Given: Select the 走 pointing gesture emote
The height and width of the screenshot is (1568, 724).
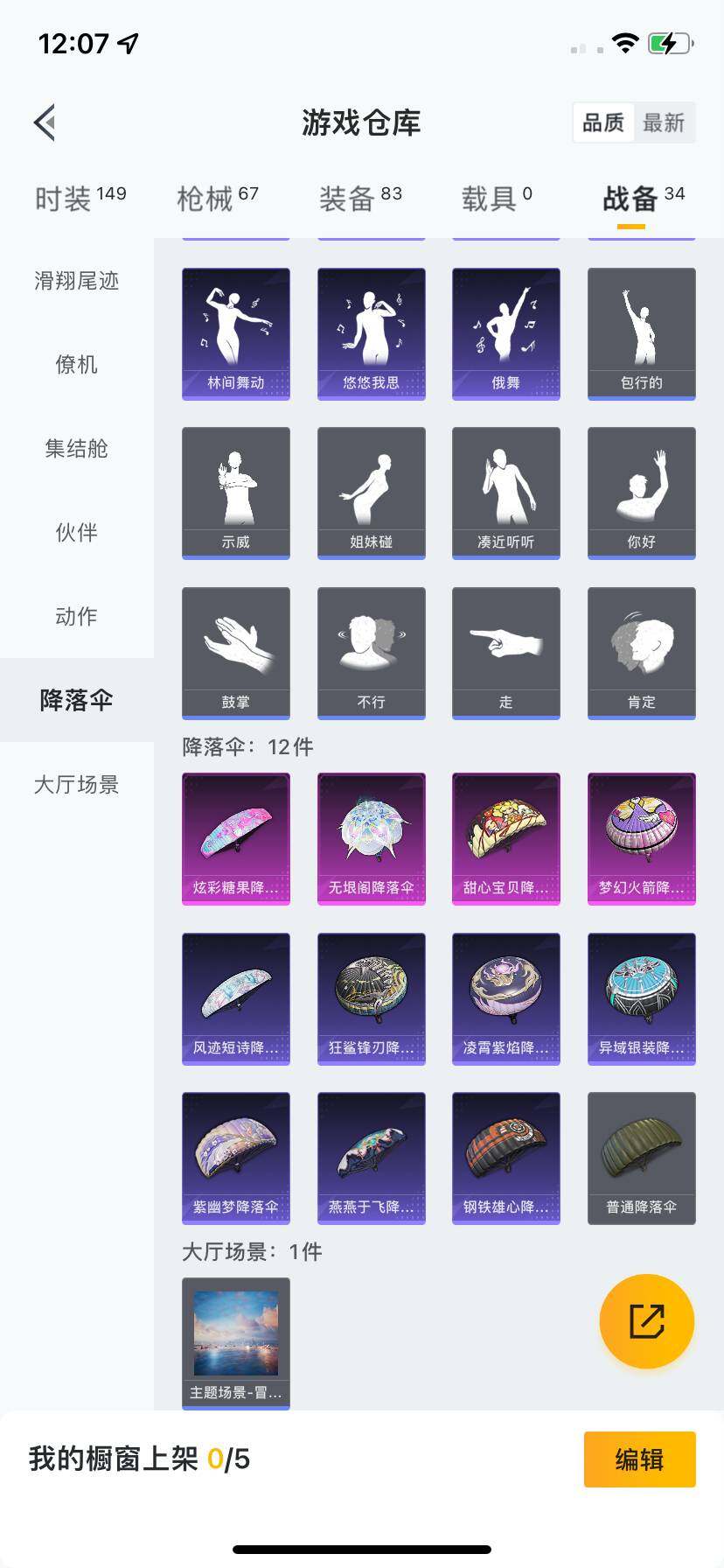Looking at the screenshot, I should click(x=505, y=652).
